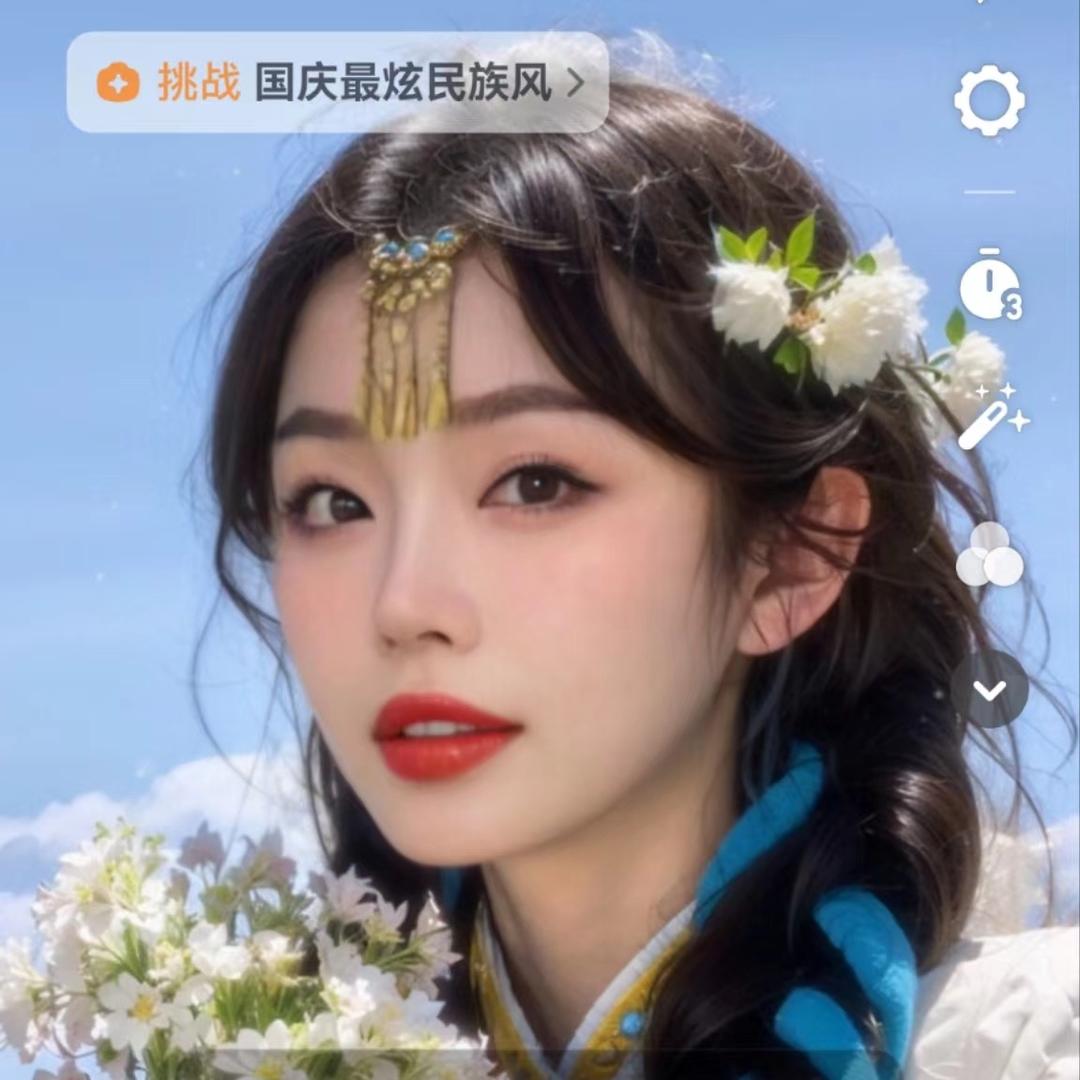Open the 国庆最炫民族风 challenge banner
Viewport: 1080px width, 1080px height.
pos(338,83)
